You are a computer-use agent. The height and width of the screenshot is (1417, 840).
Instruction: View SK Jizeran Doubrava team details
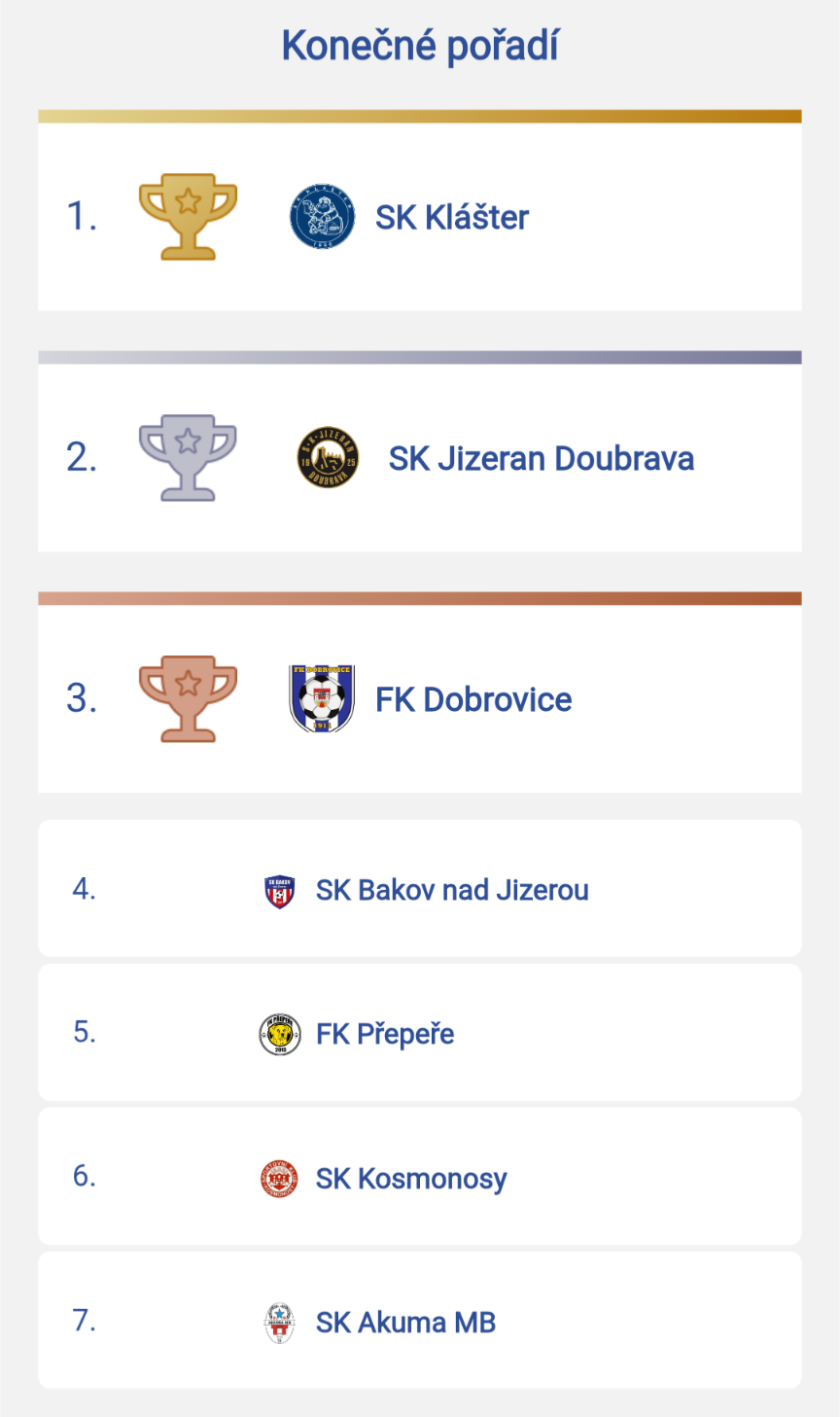541,458
